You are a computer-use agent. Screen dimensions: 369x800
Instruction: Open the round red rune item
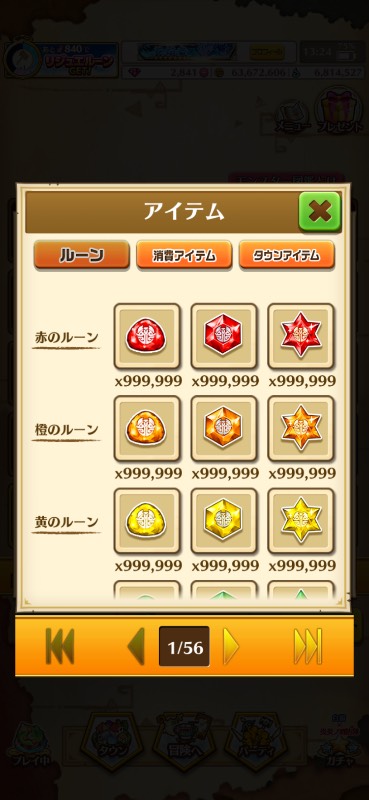[x=147, y=336]
